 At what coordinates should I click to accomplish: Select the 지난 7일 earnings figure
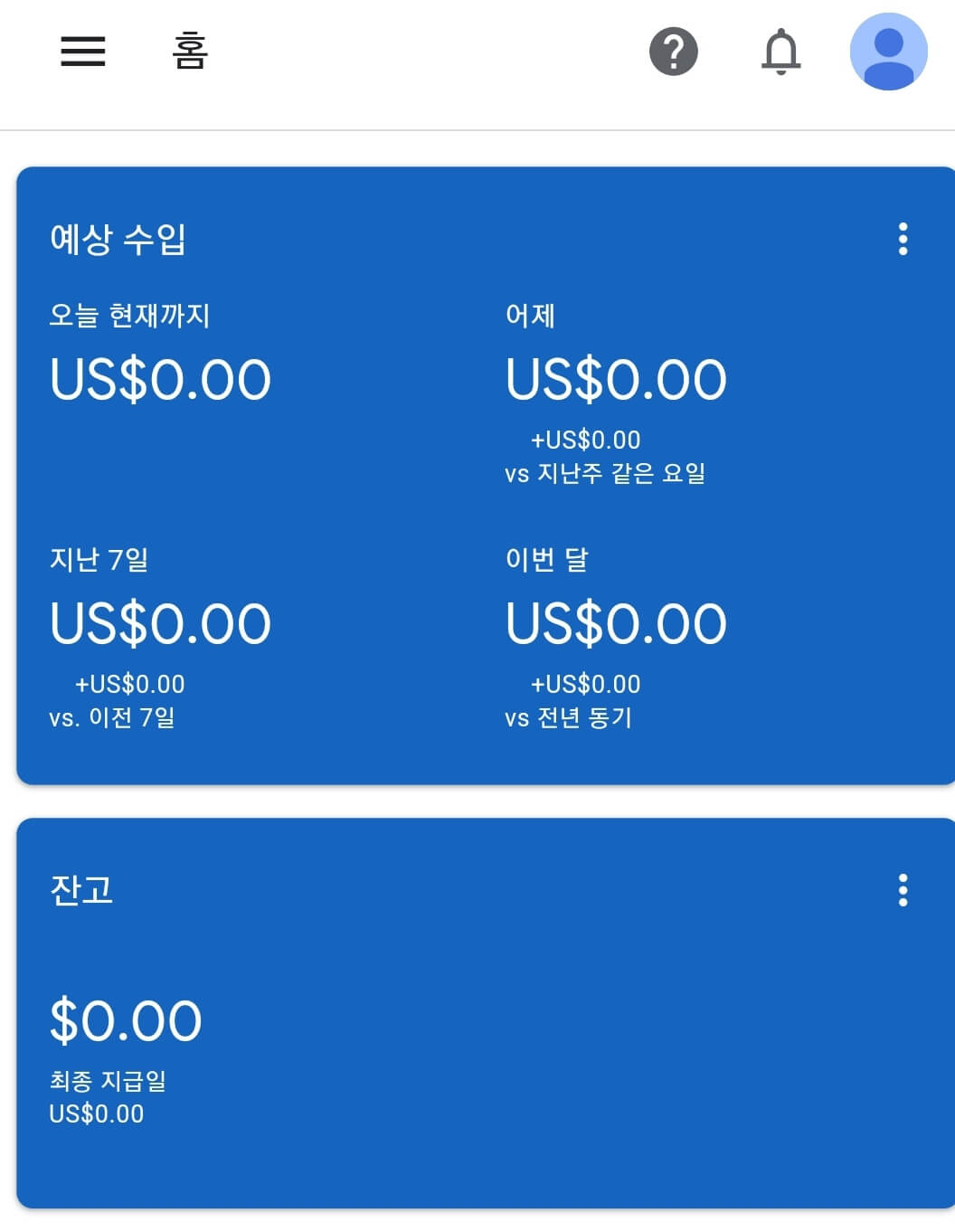[x=161, y=622]
